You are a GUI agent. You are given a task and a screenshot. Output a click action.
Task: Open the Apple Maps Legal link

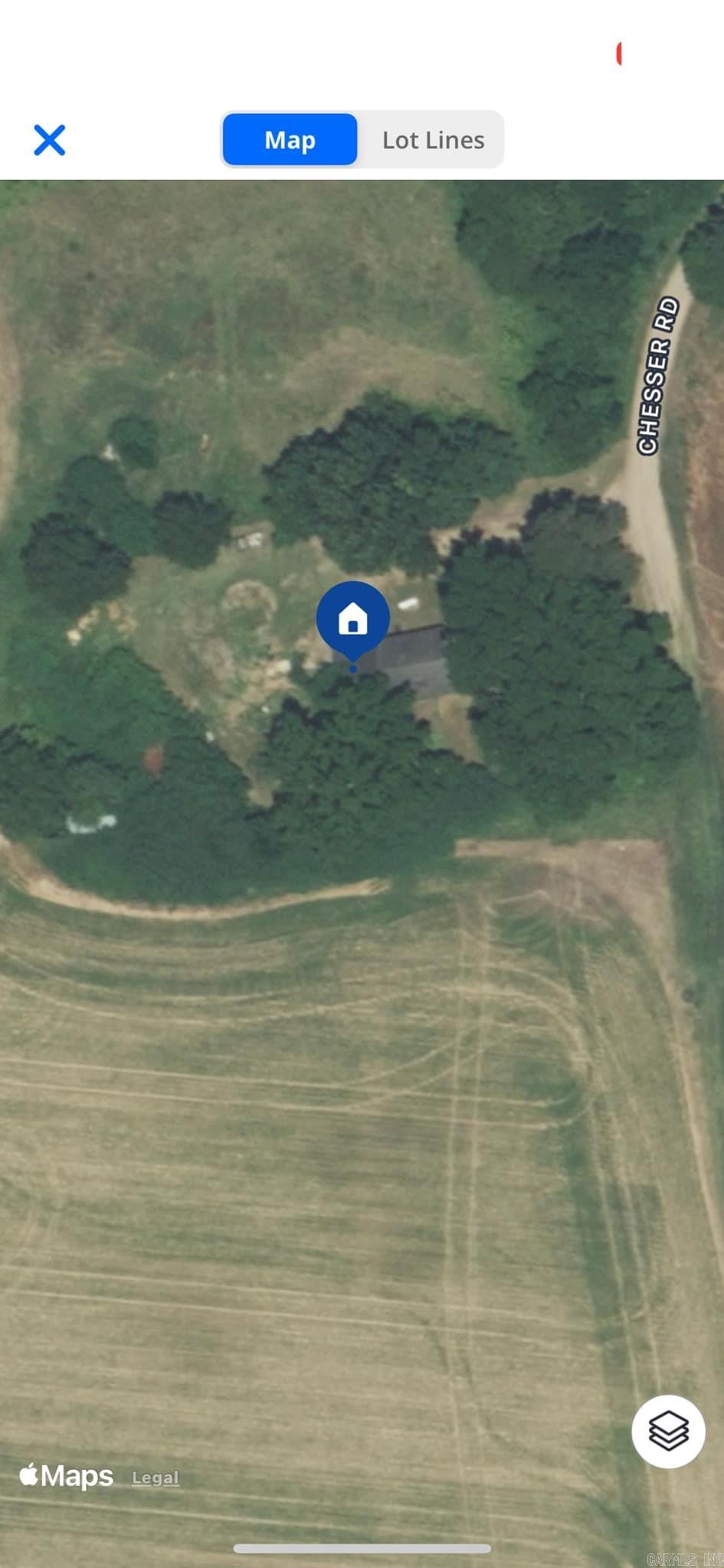pyautogui.click(x=155, y=1478)
